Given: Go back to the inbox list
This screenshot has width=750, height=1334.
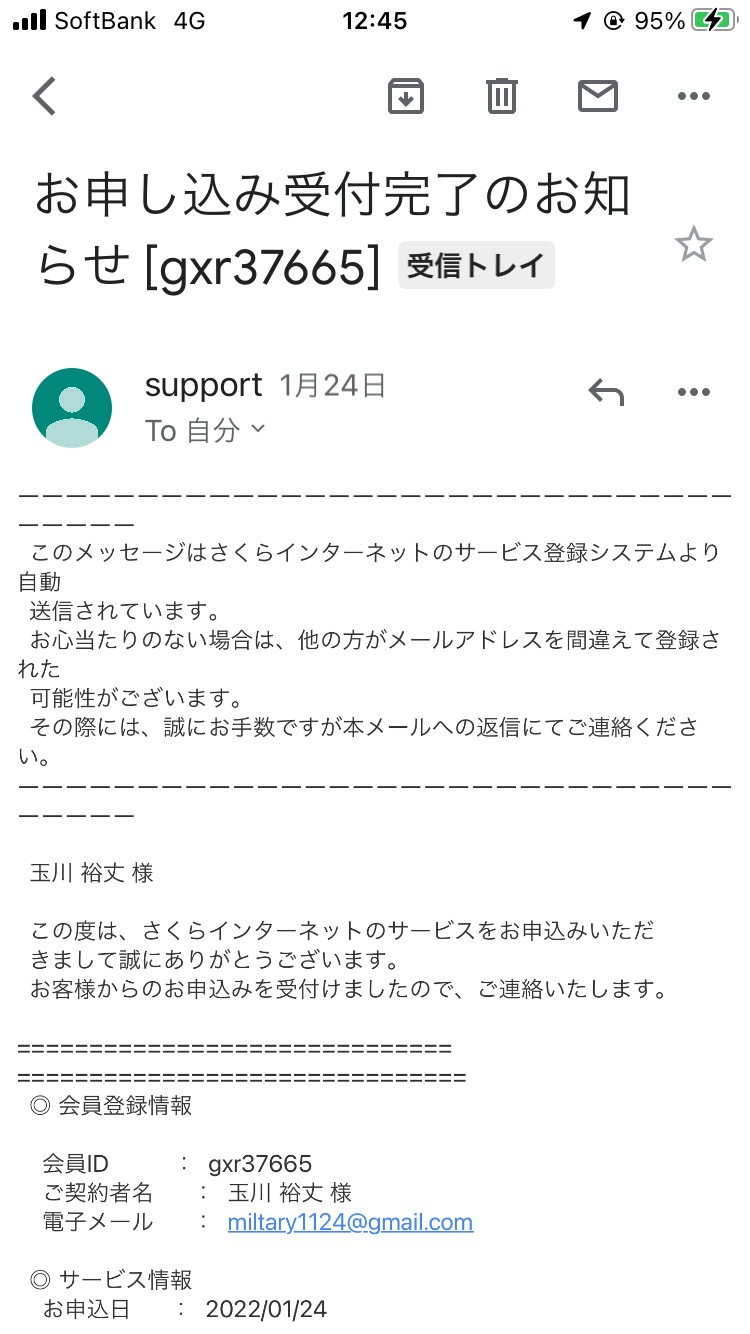Looking at the screenshot, I should click(44, 96).
